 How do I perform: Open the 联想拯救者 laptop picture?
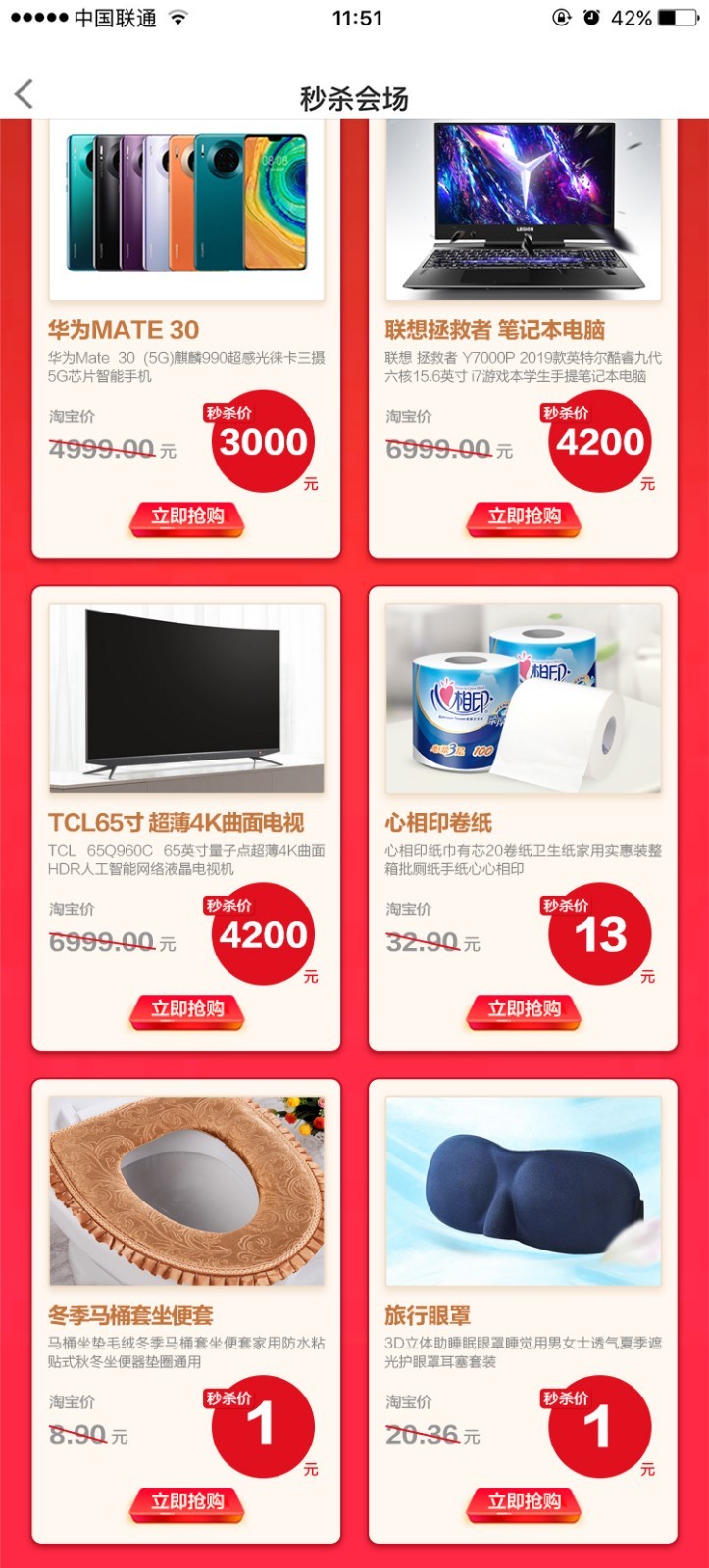point(524,206)
